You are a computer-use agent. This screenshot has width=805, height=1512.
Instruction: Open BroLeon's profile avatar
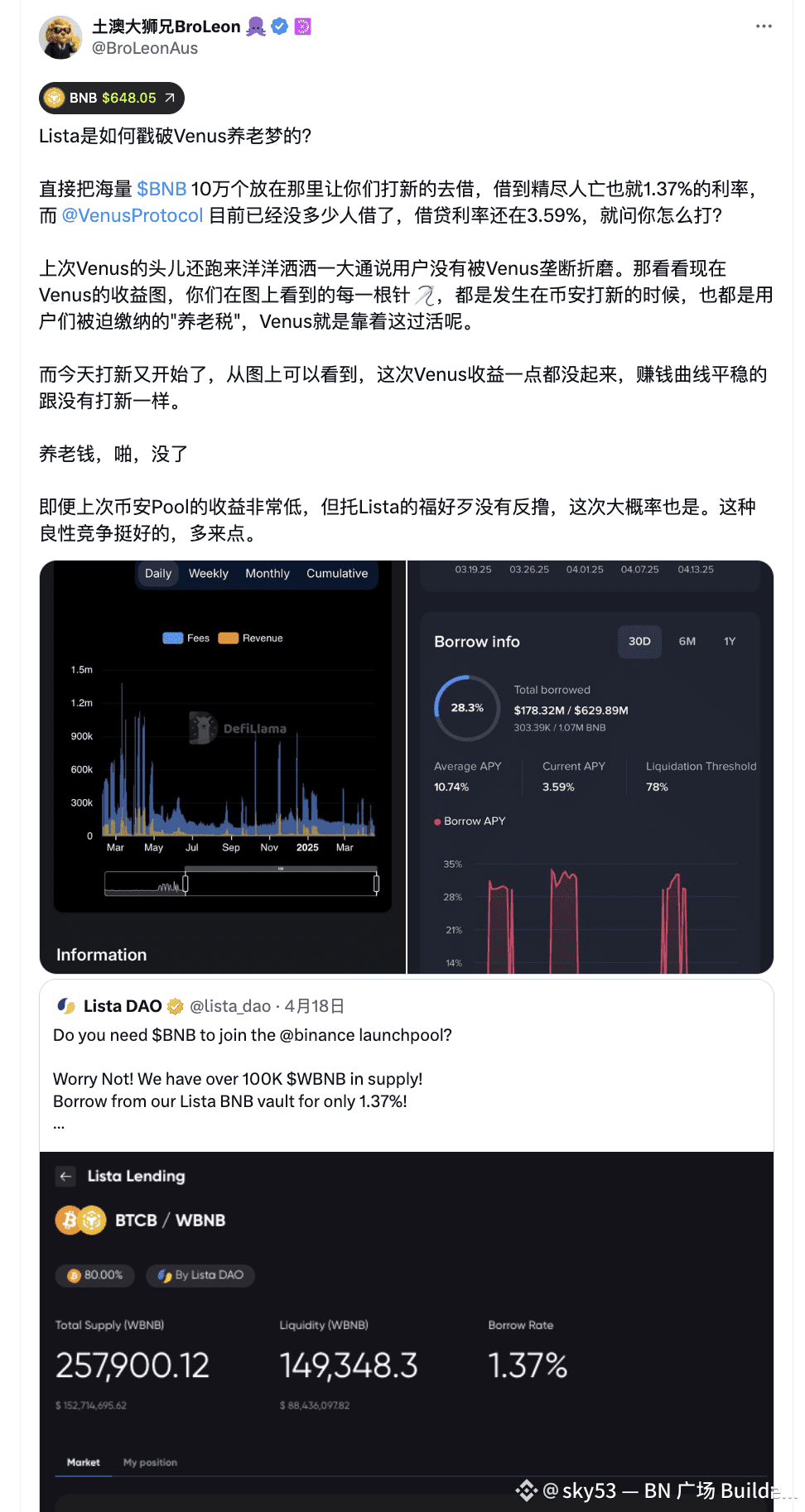[60, 37]
